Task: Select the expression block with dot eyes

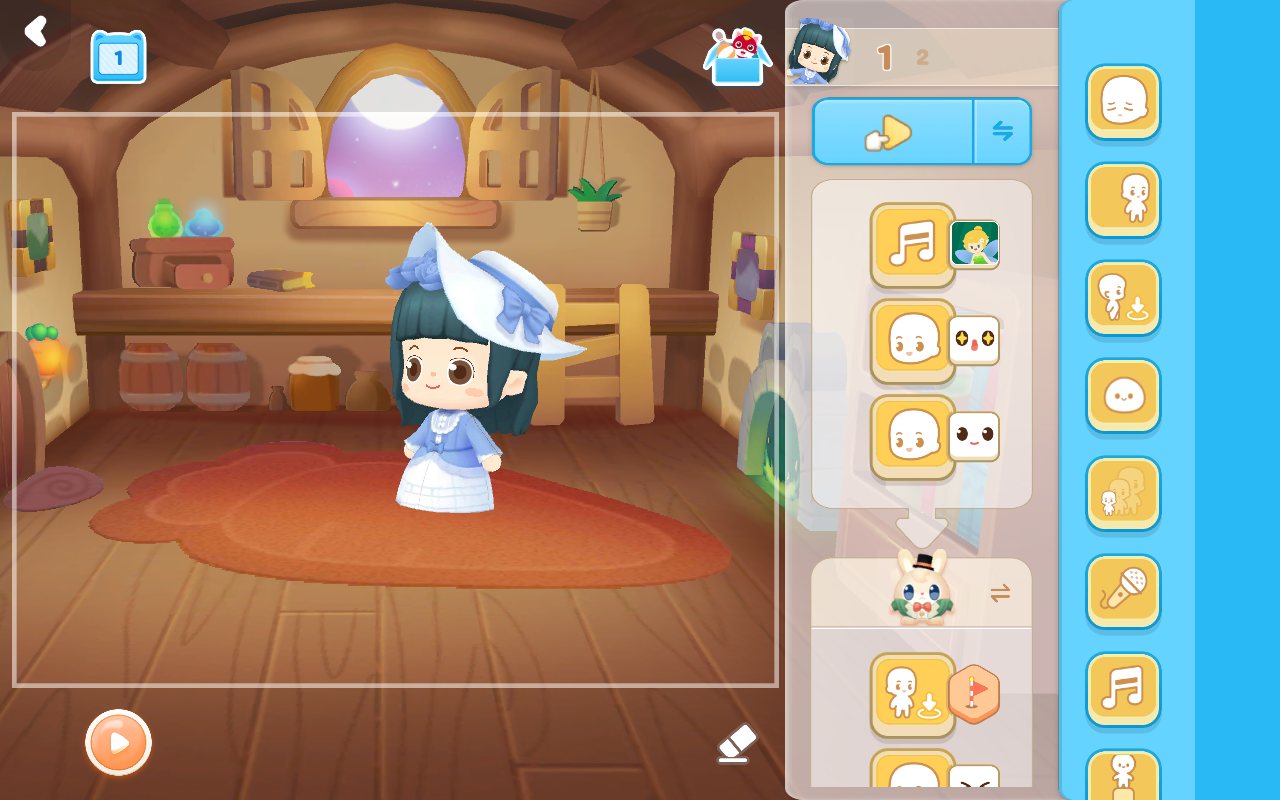Action: coord(913,437)
